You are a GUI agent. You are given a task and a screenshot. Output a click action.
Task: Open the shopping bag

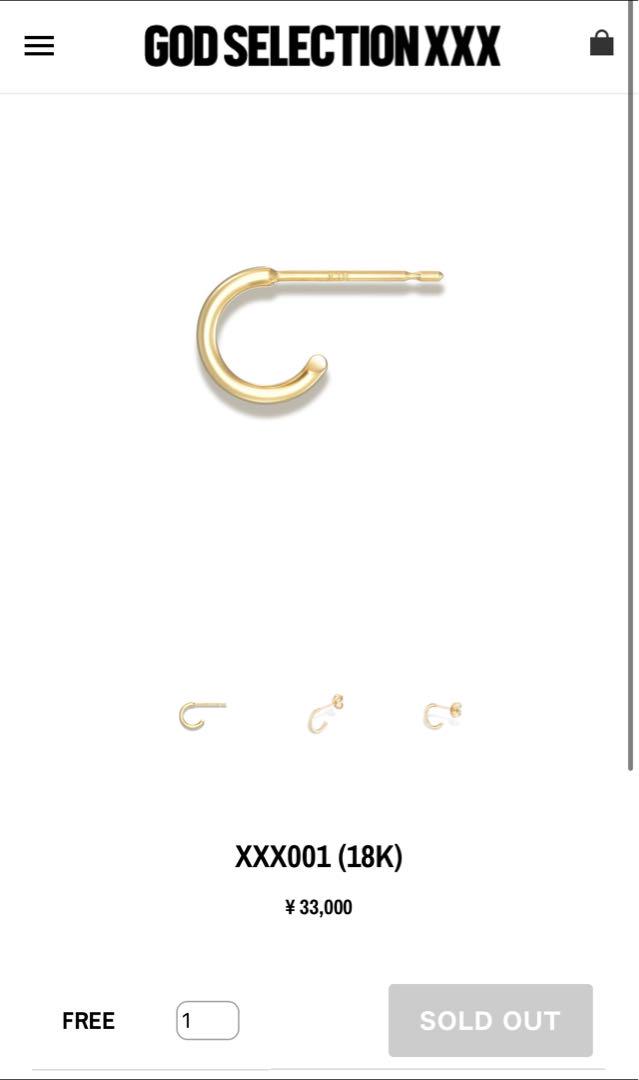[x=601, y=43]
